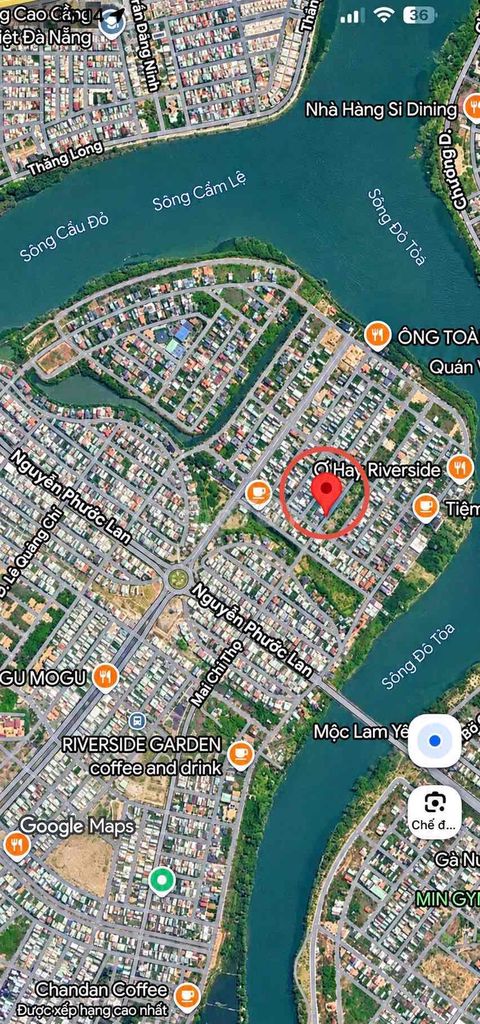
Task: Open the Mộc Lam Yê place label
Action: click(x=361, y=731)
